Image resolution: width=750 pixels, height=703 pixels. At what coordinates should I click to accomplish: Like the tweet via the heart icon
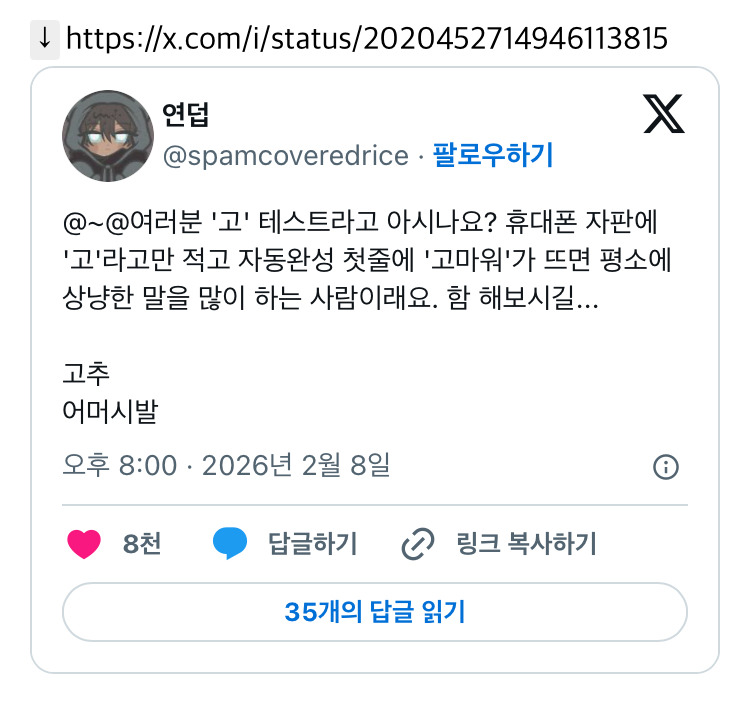[84, 544]
